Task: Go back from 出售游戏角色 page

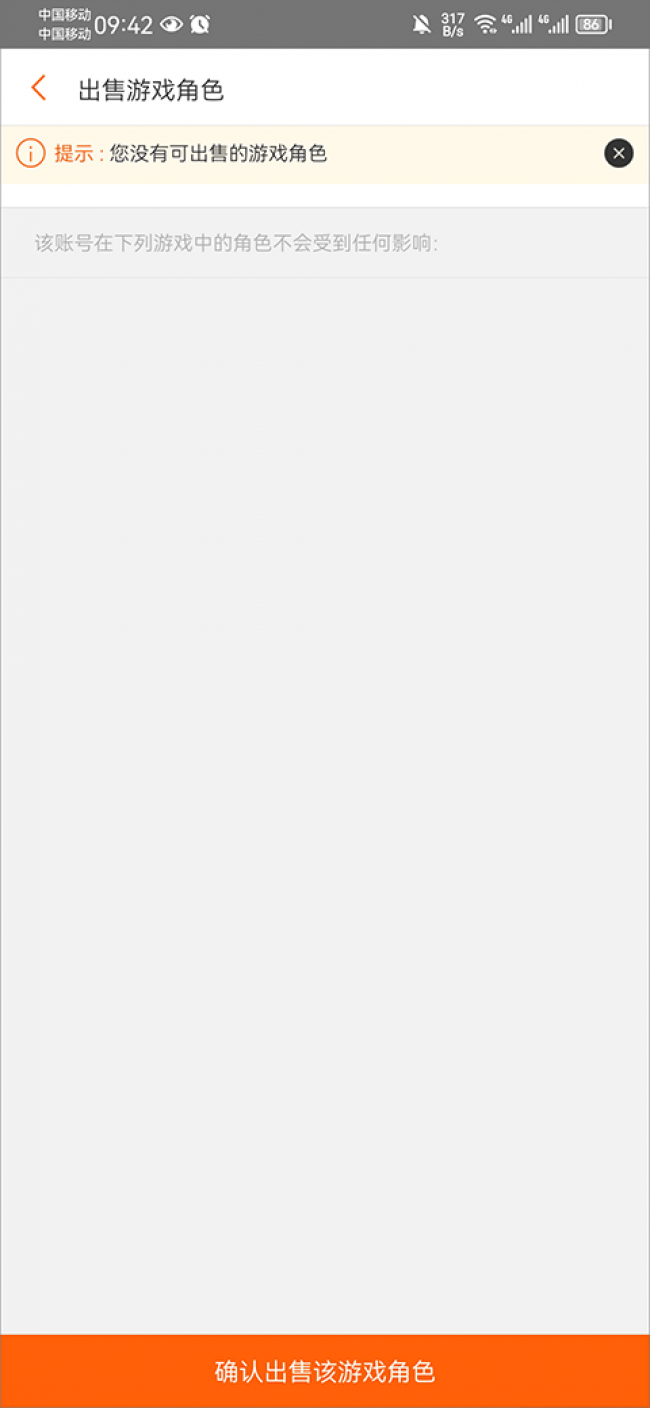Action: (x=38, y=88)
